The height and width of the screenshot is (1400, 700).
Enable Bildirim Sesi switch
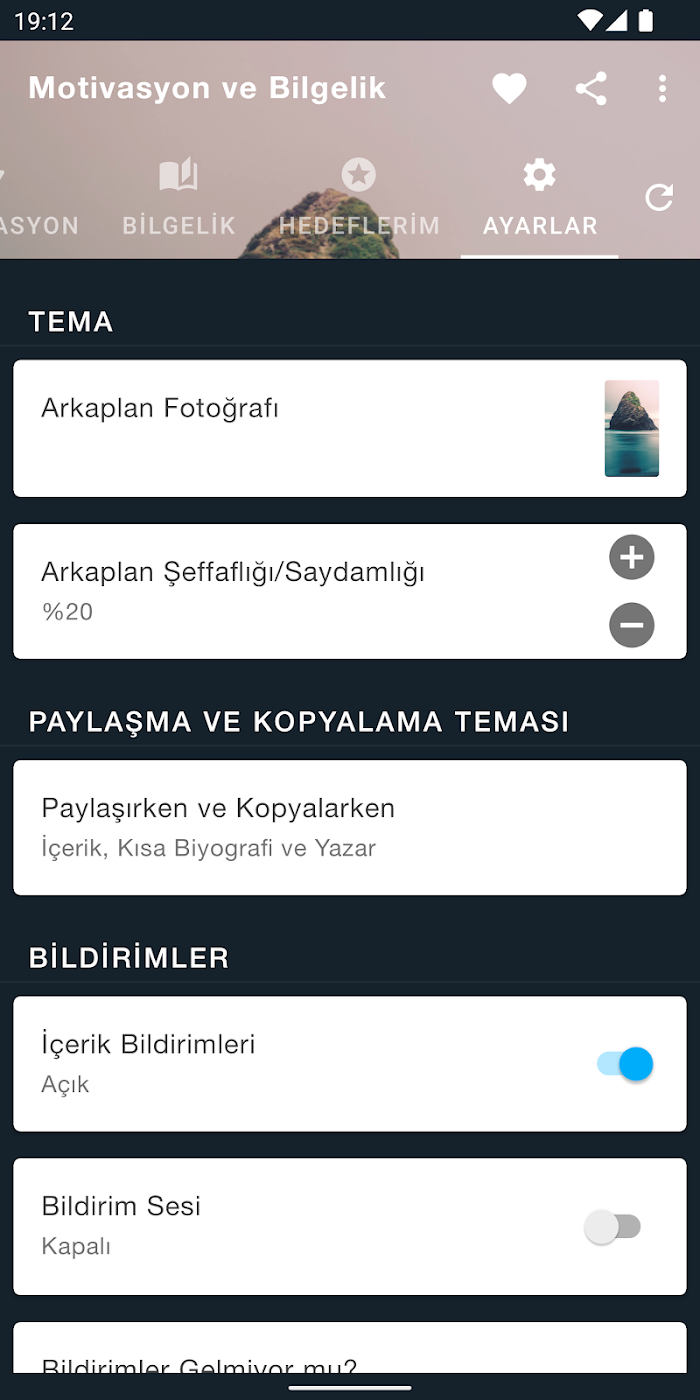pyautogui.click(x=613, y=1227)
